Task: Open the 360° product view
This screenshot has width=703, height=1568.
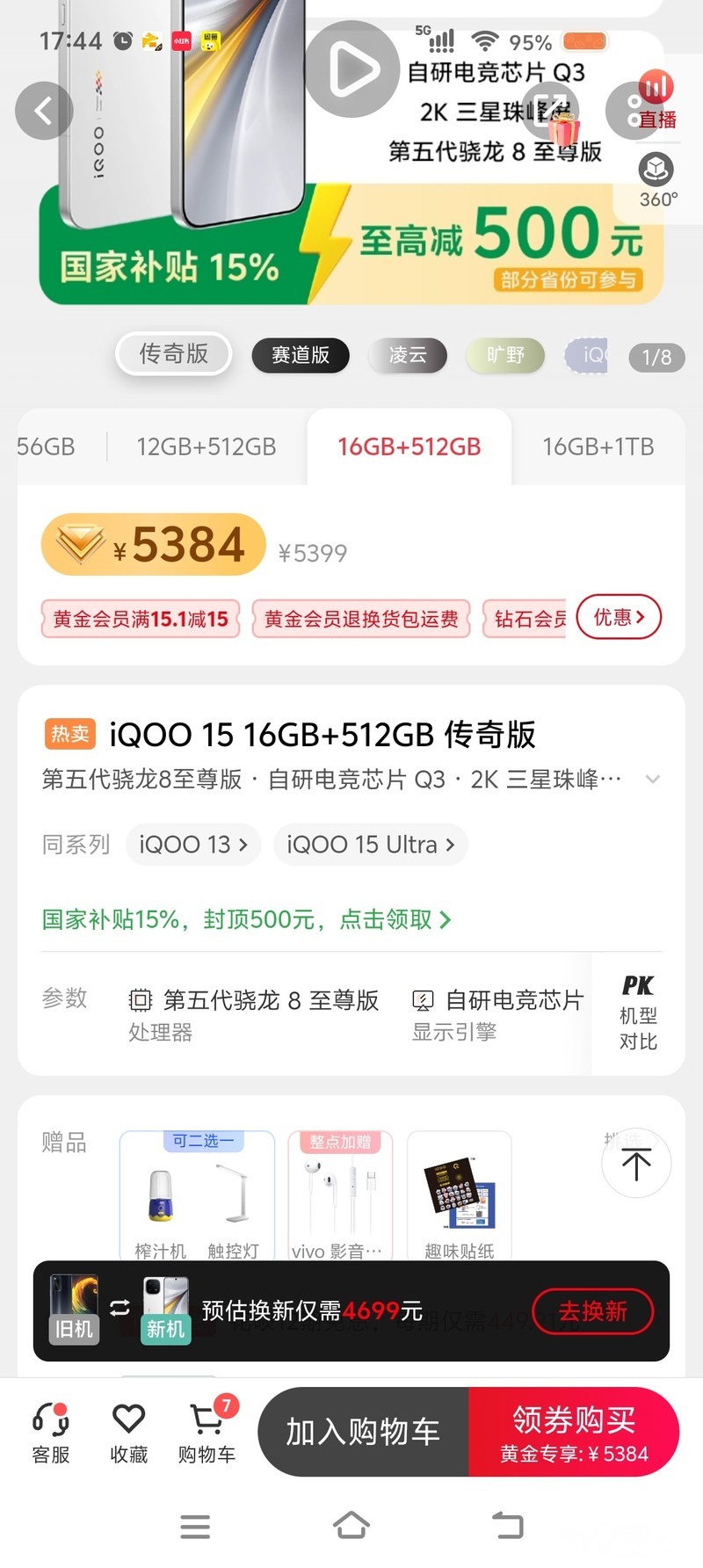Action: coord(656,180)
